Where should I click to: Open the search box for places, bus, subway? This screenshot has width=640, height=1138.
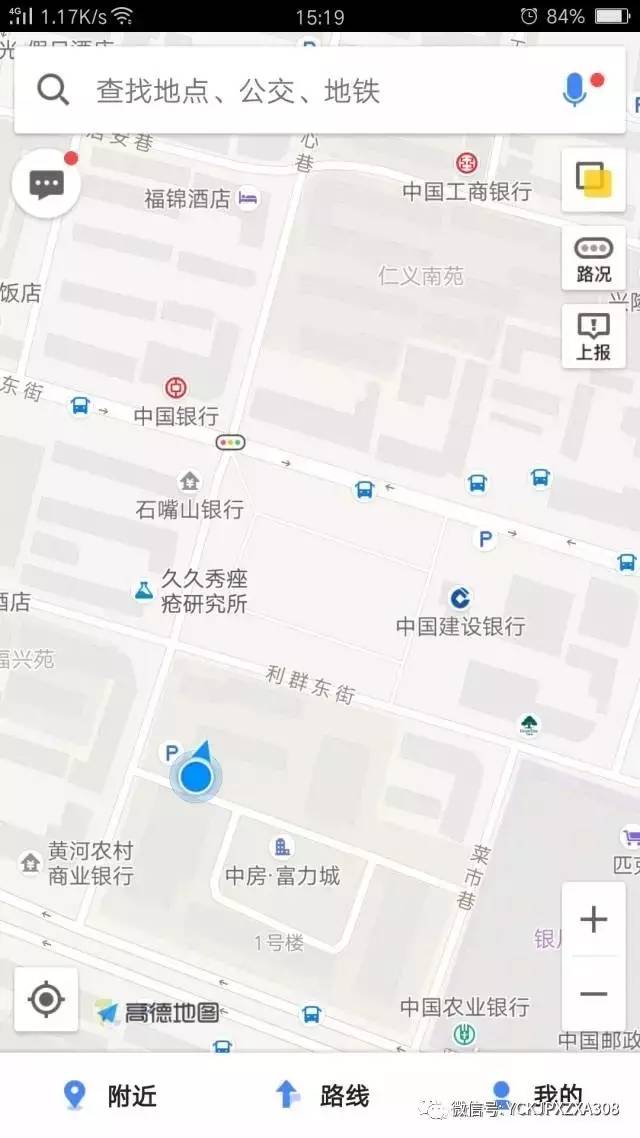(x=300, y=91)
